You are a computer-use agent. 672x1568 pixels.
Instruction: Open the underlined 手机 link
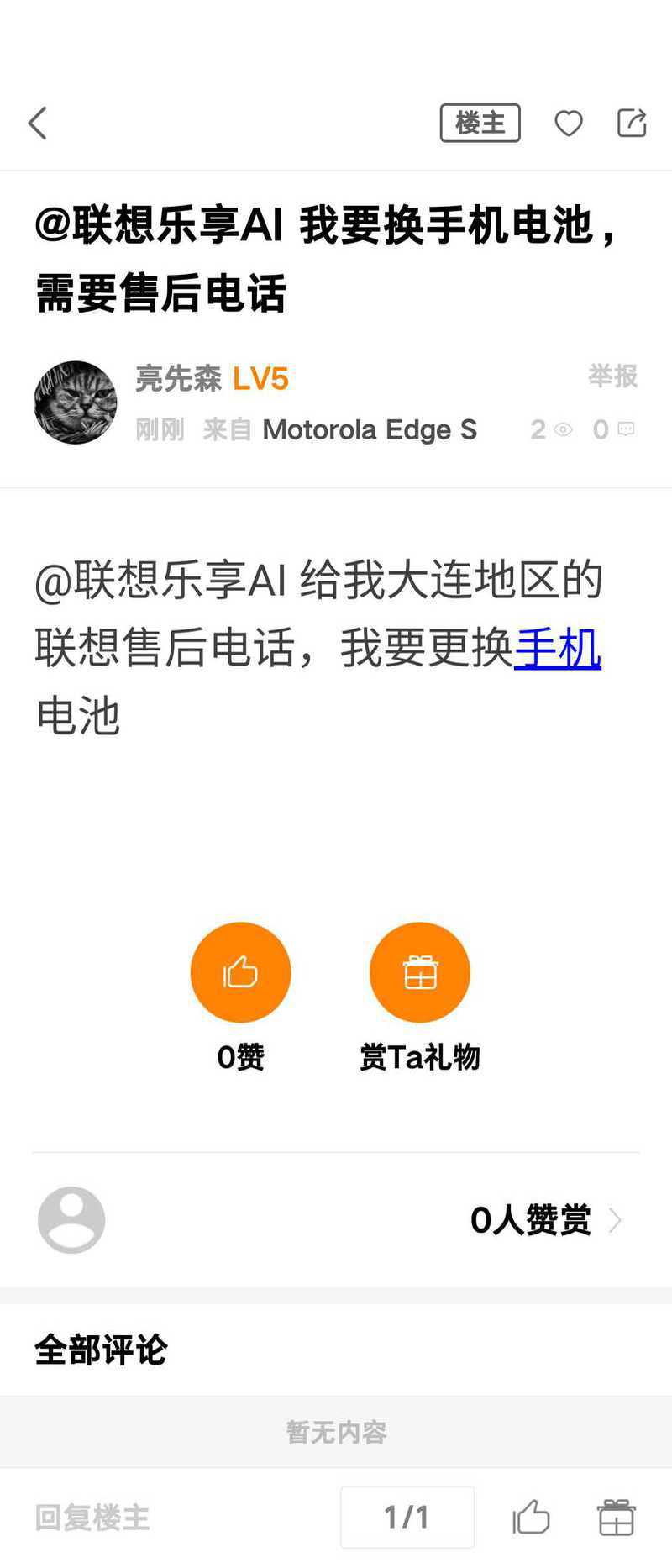(558, 648)
